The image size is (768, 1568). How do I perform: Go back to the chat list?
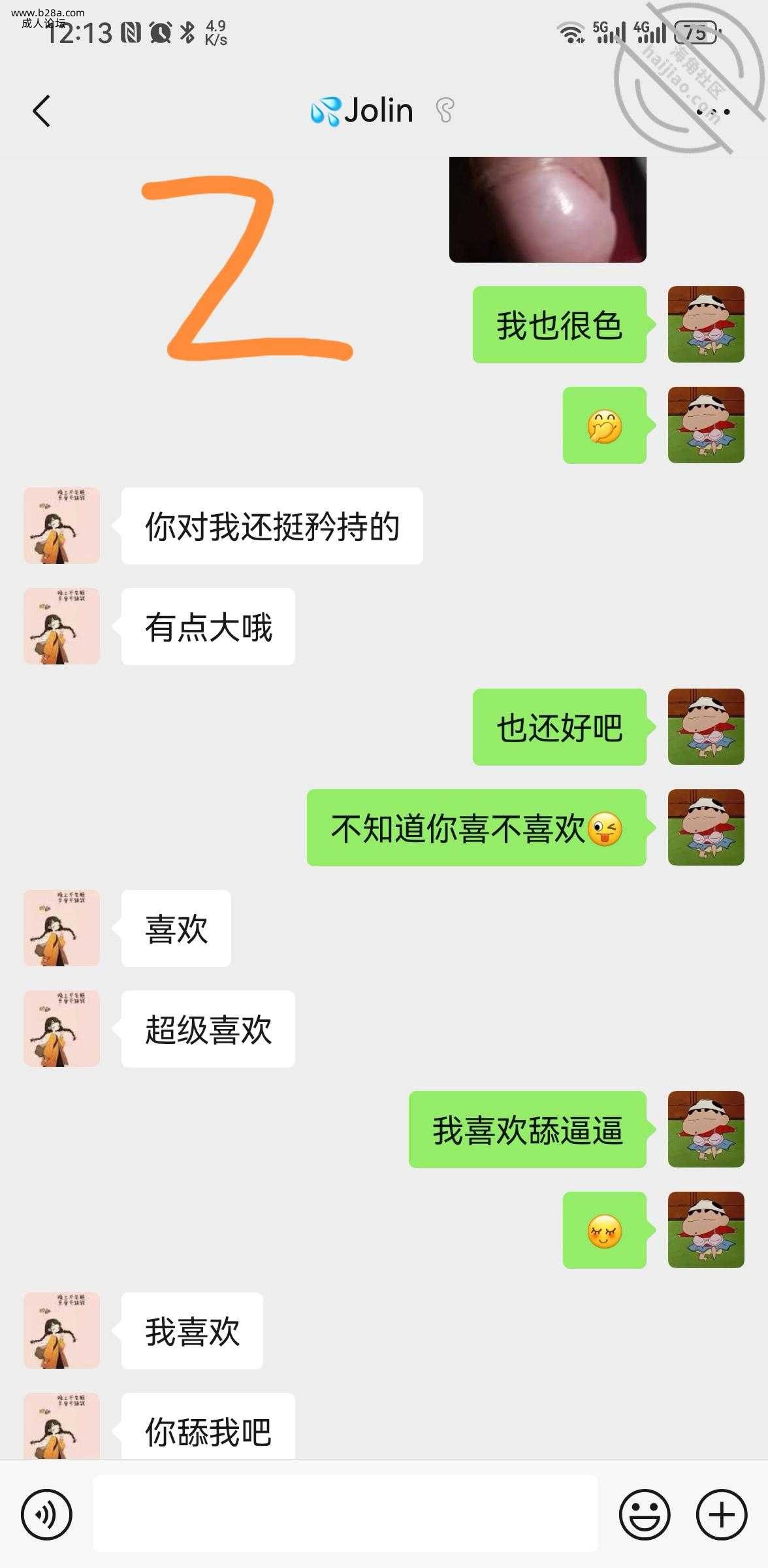pos(42,111)
